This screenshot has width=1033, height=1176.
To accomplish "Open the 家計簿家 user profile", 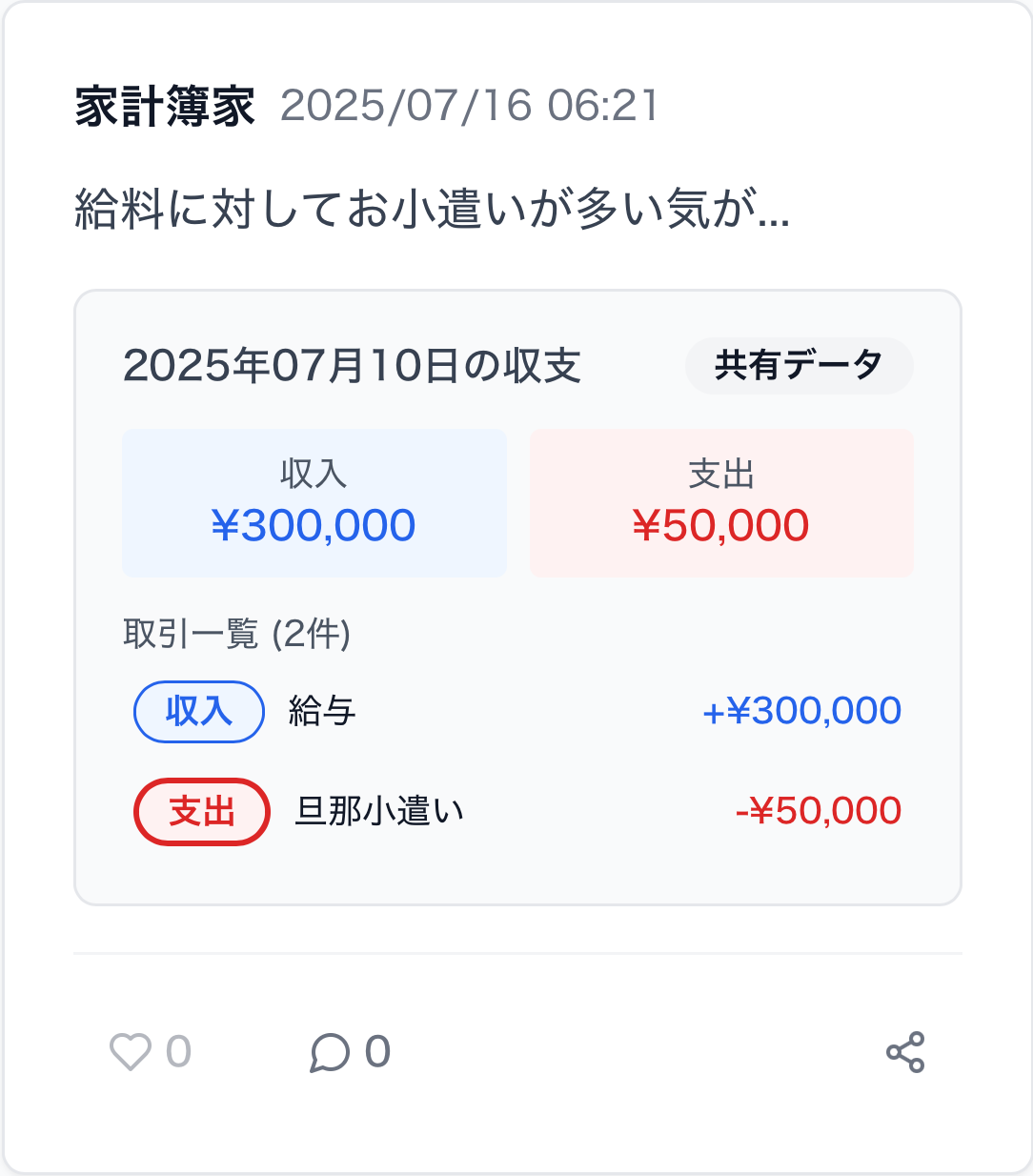I will [x=166, y=107].
